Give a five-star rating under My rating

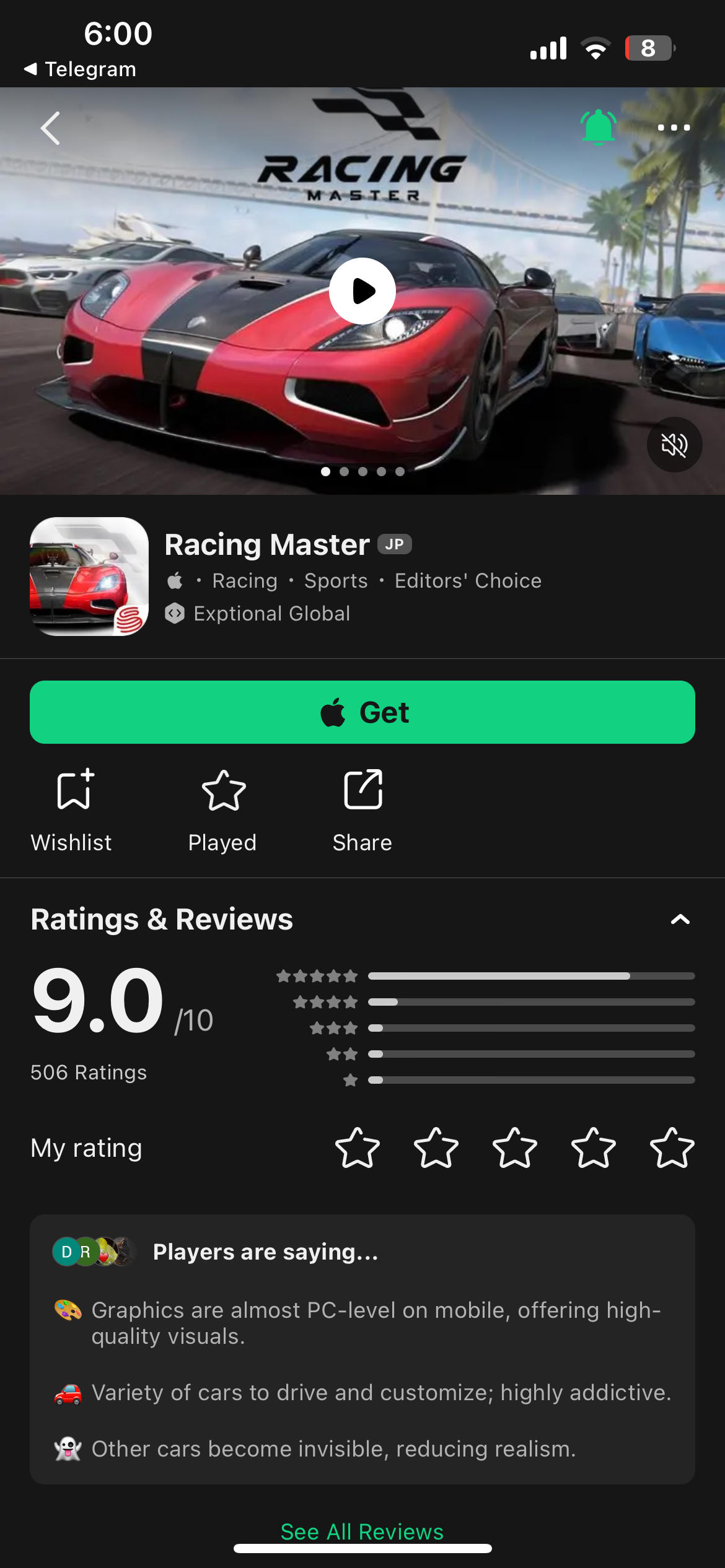coord(672,1148)
